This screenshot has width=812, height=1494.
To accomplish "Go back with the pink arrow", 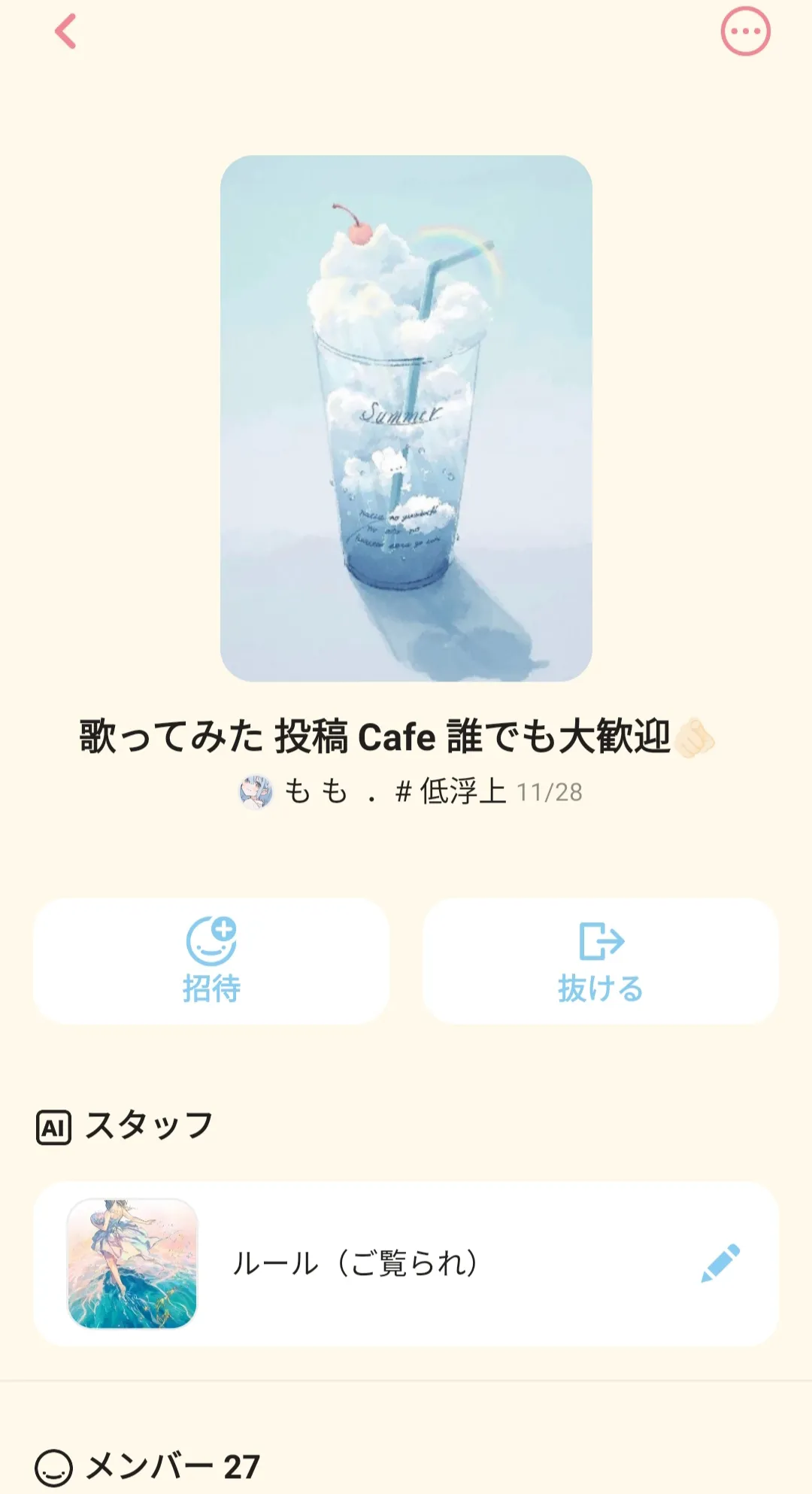I will click(66, 32).
